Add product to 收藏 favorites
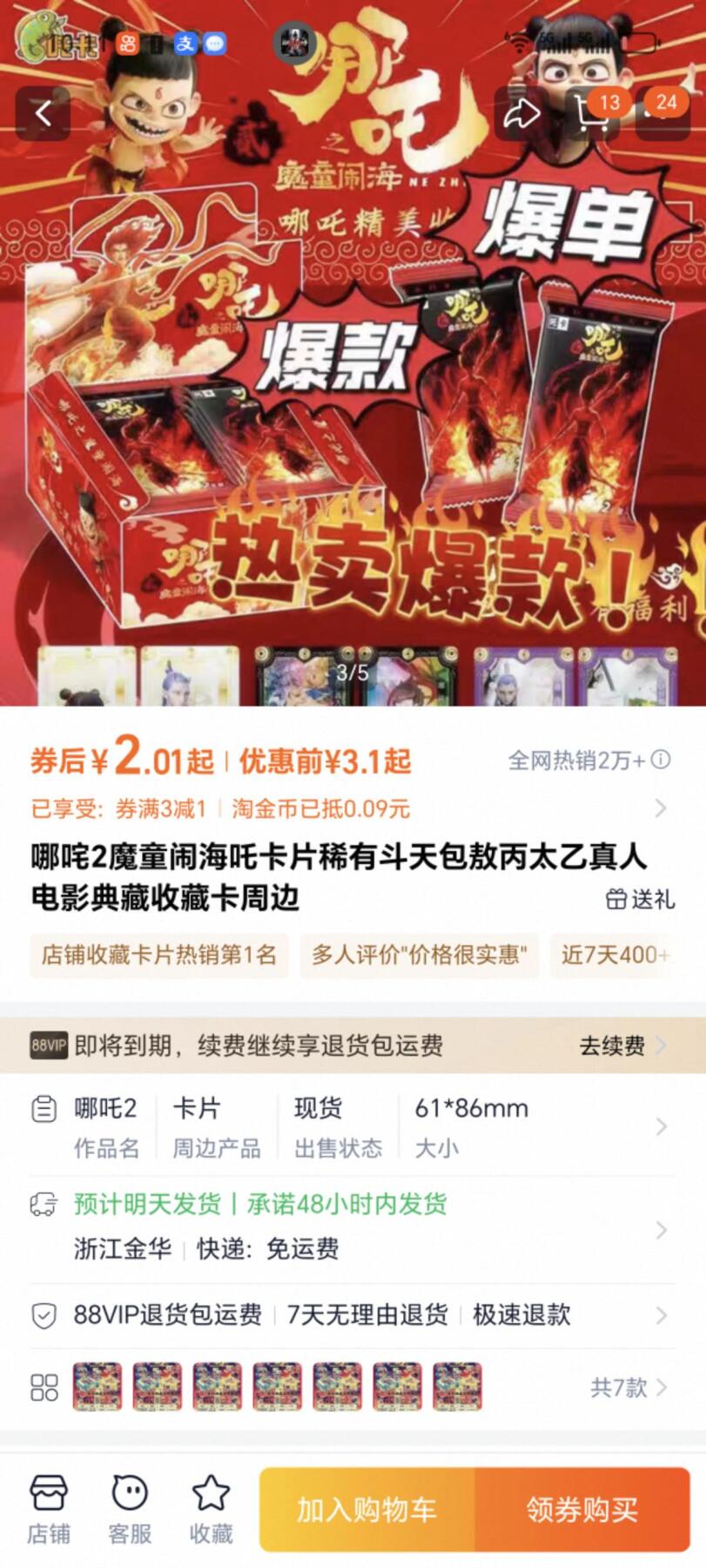706x1568 pixels. (x=211, y=1509)
